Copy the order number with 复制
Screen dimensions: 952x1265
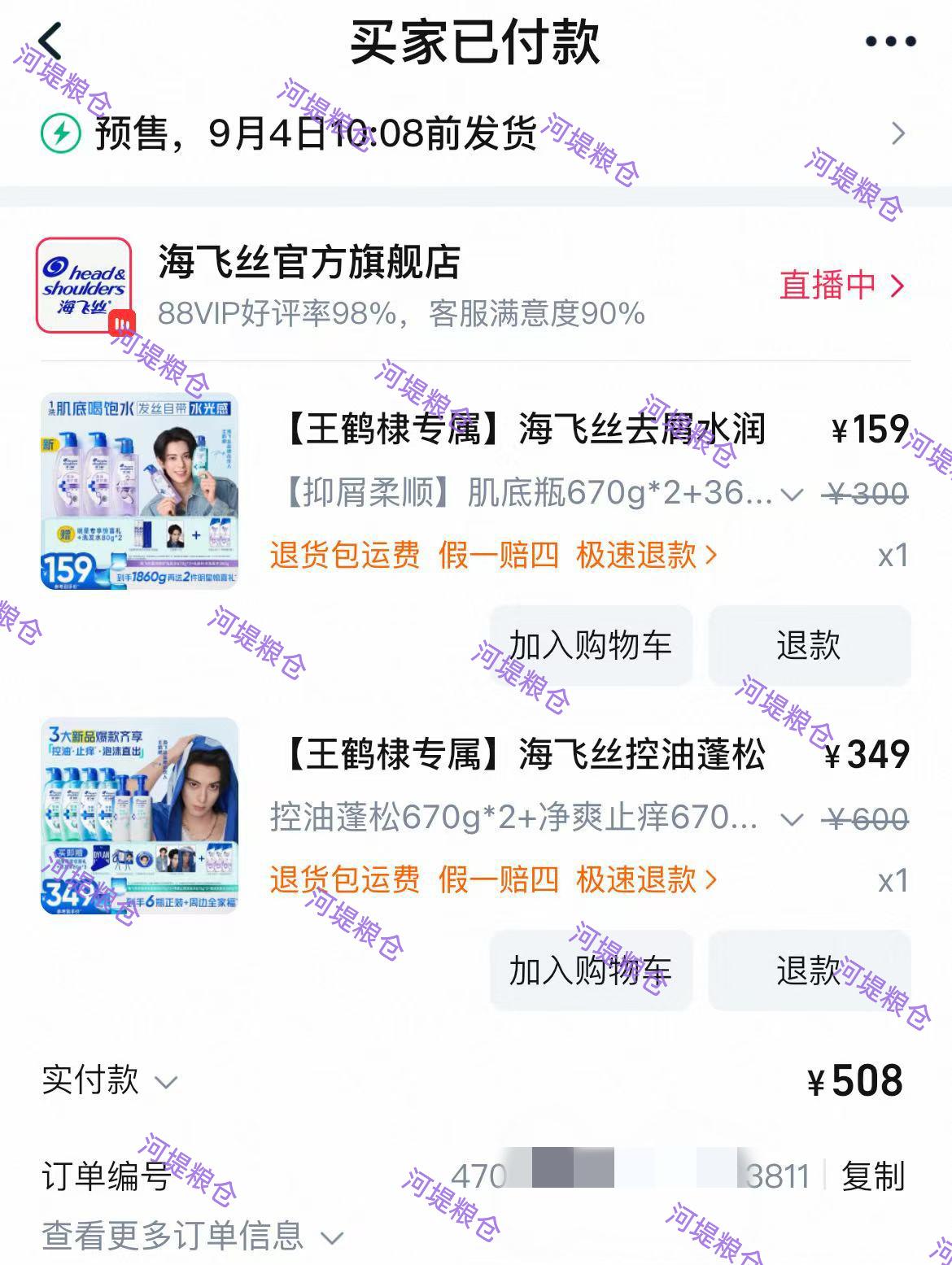(872, 1176)
